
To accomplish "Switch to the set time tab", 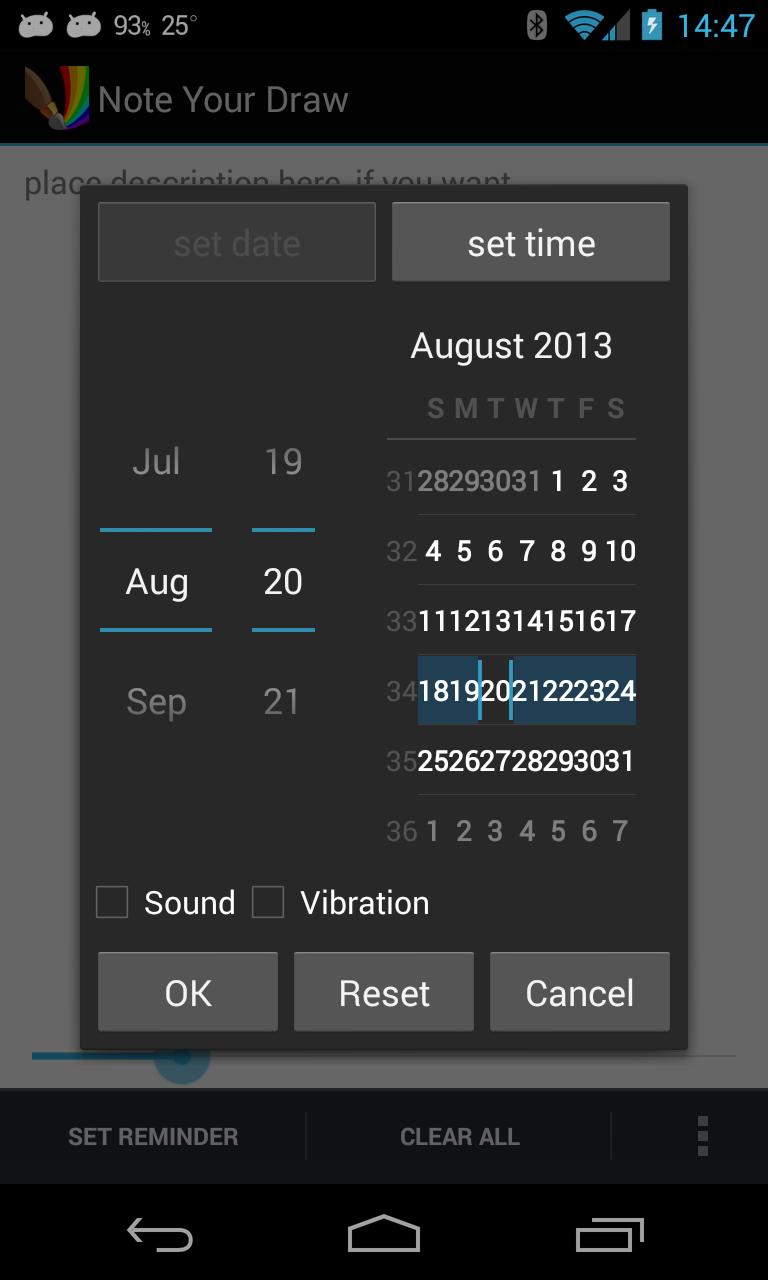I will coord(530,243).
